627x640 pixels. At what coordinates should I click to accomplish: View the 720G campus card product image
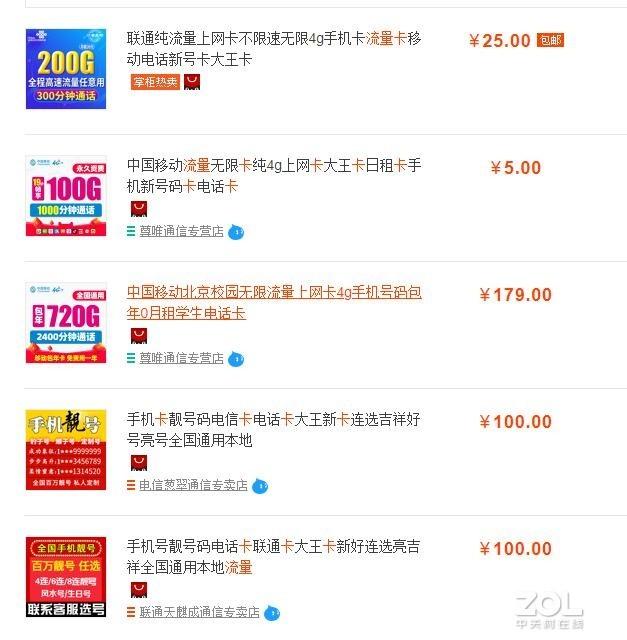click(x=66, y=322)
